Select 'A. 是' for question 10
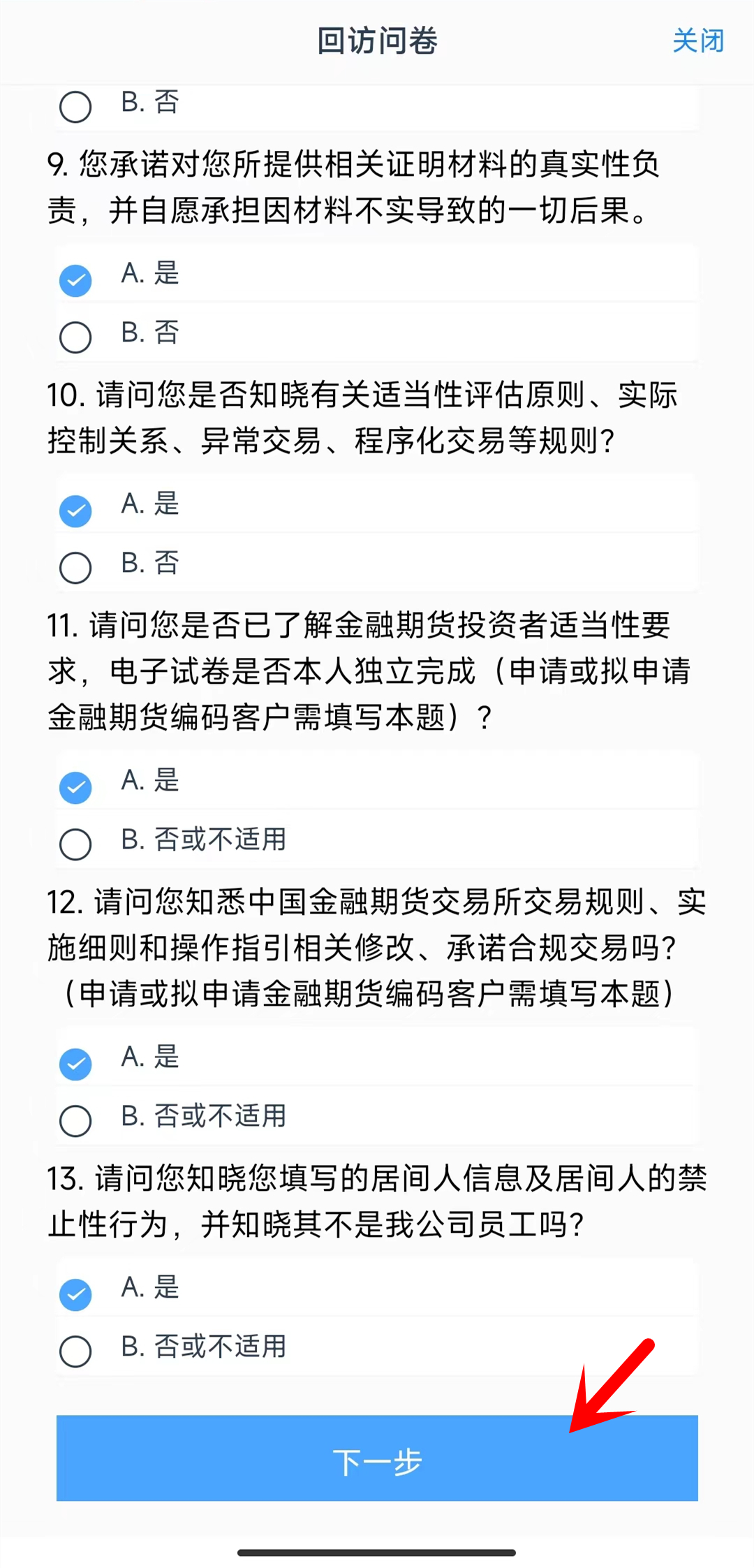Image resolution: width=754 pixels, height=1568 pixels. pos(75,511)
